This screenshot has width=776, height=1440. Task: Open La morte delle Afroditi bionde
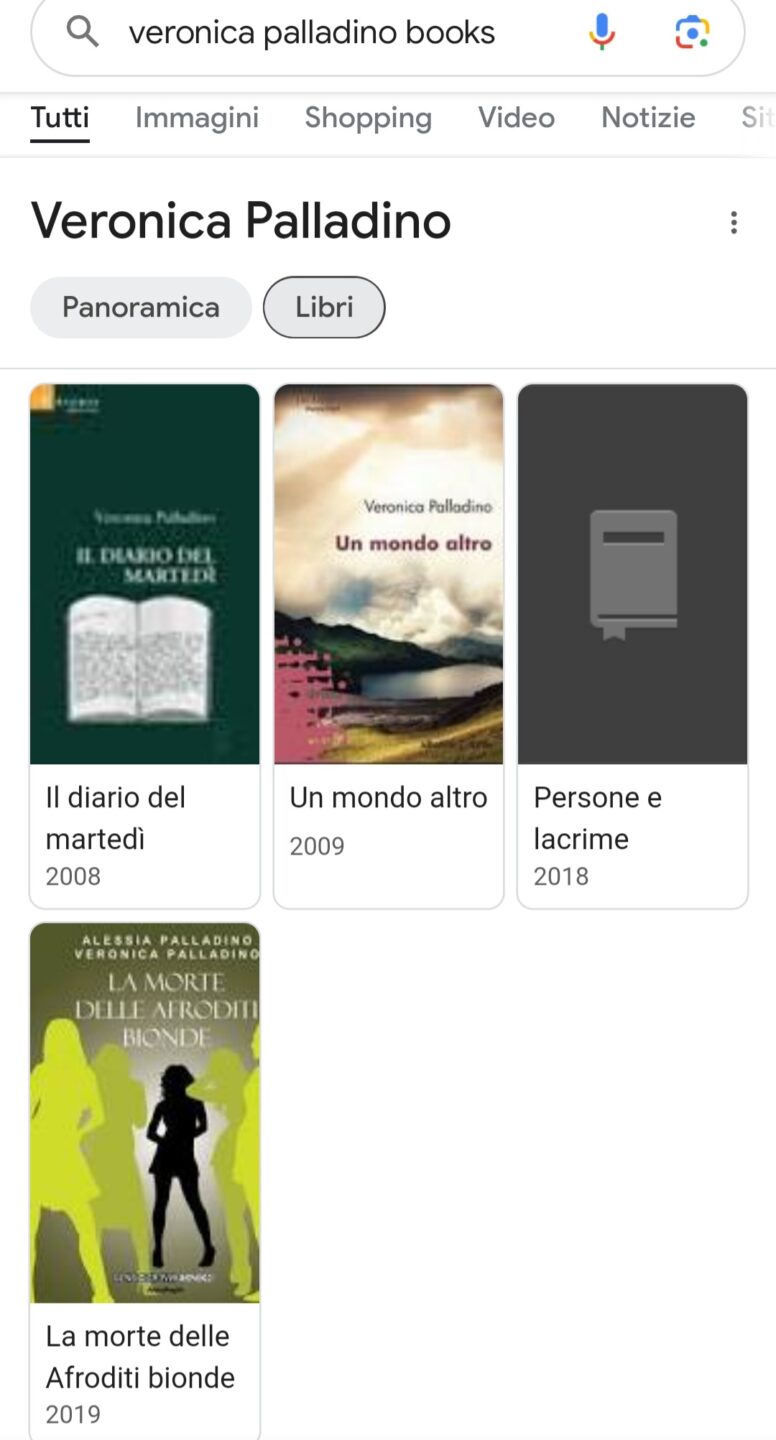[145, 1180]
